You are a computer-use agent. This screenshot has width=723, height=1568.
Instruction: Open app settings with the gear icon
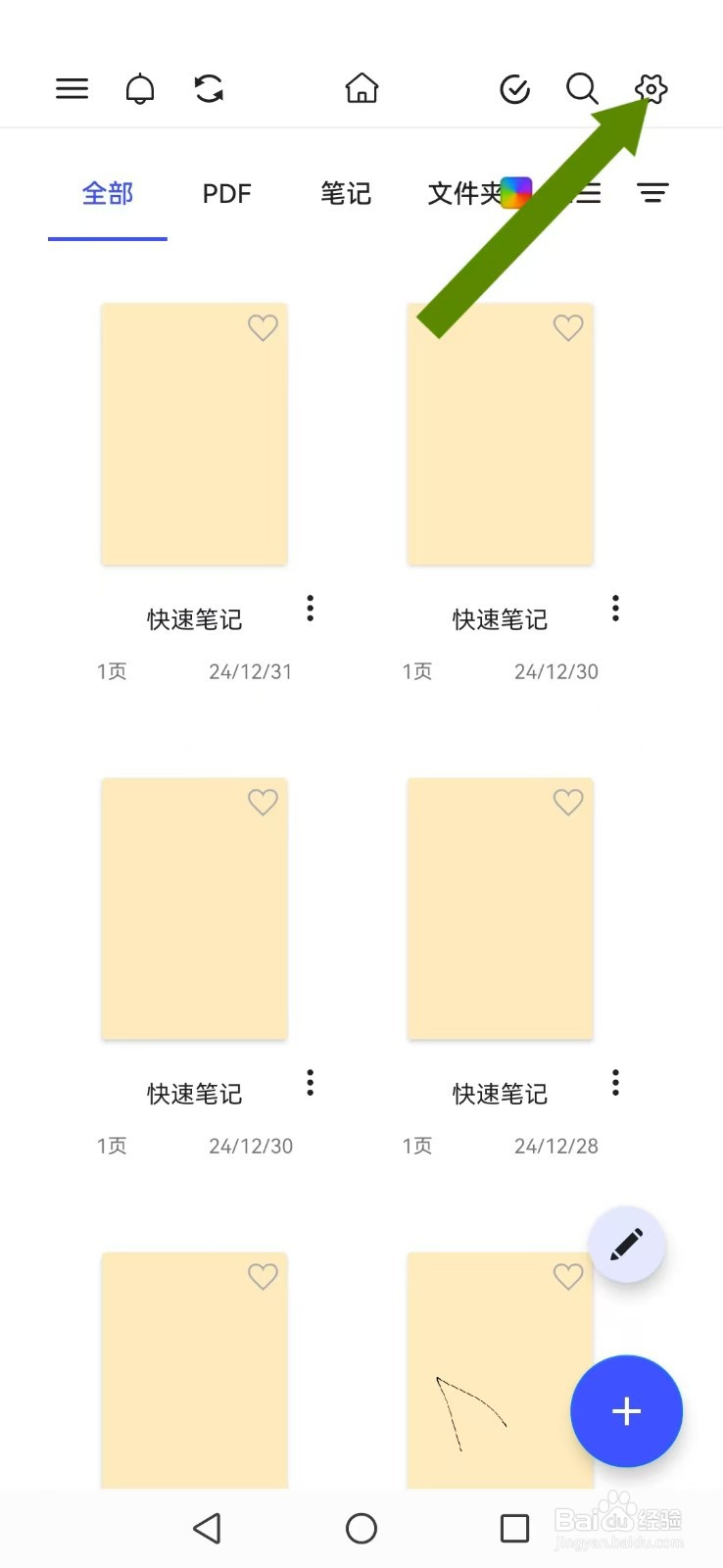[651, 89]
